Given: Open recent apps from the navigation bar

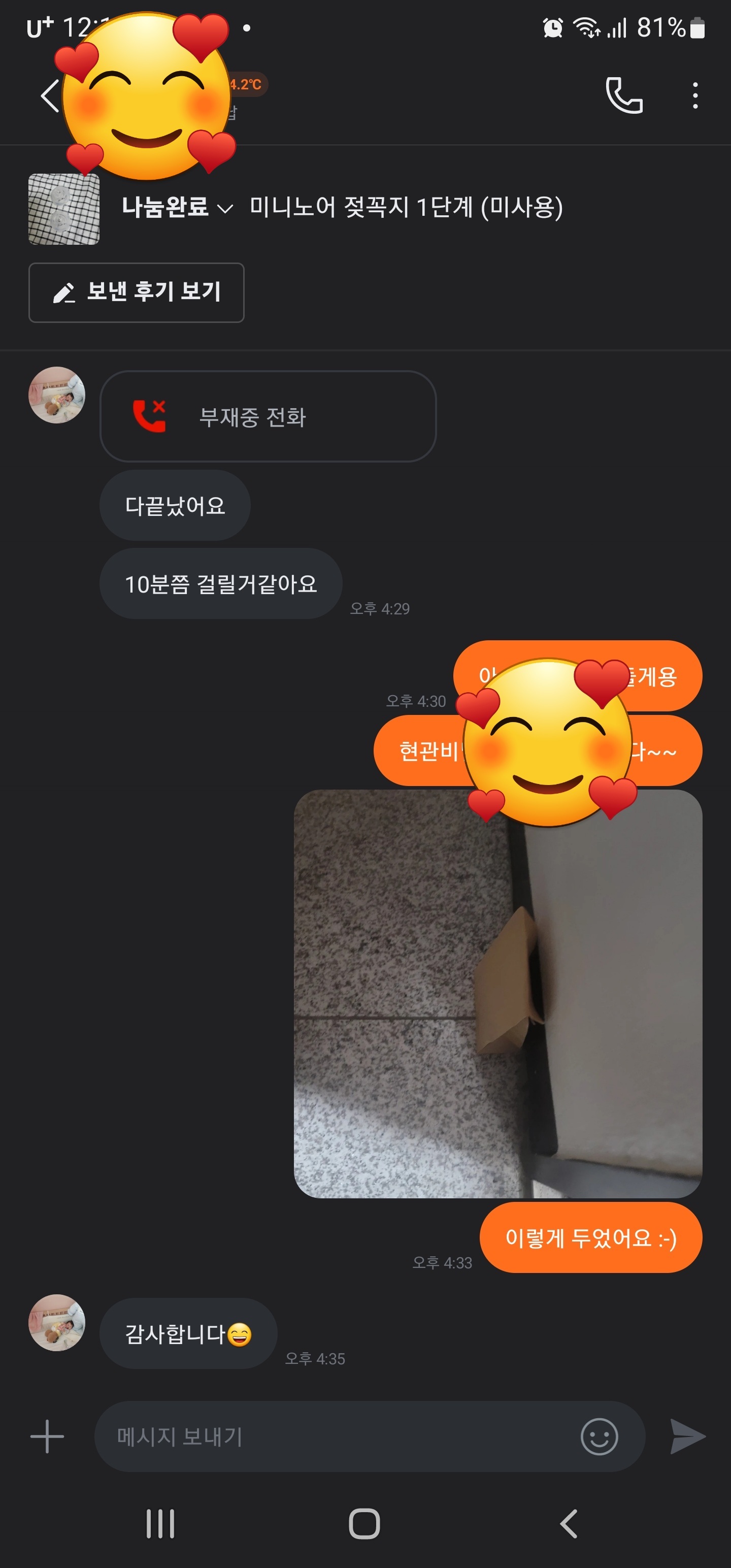Looking at the screenshot, I should tap(160, 1524).
